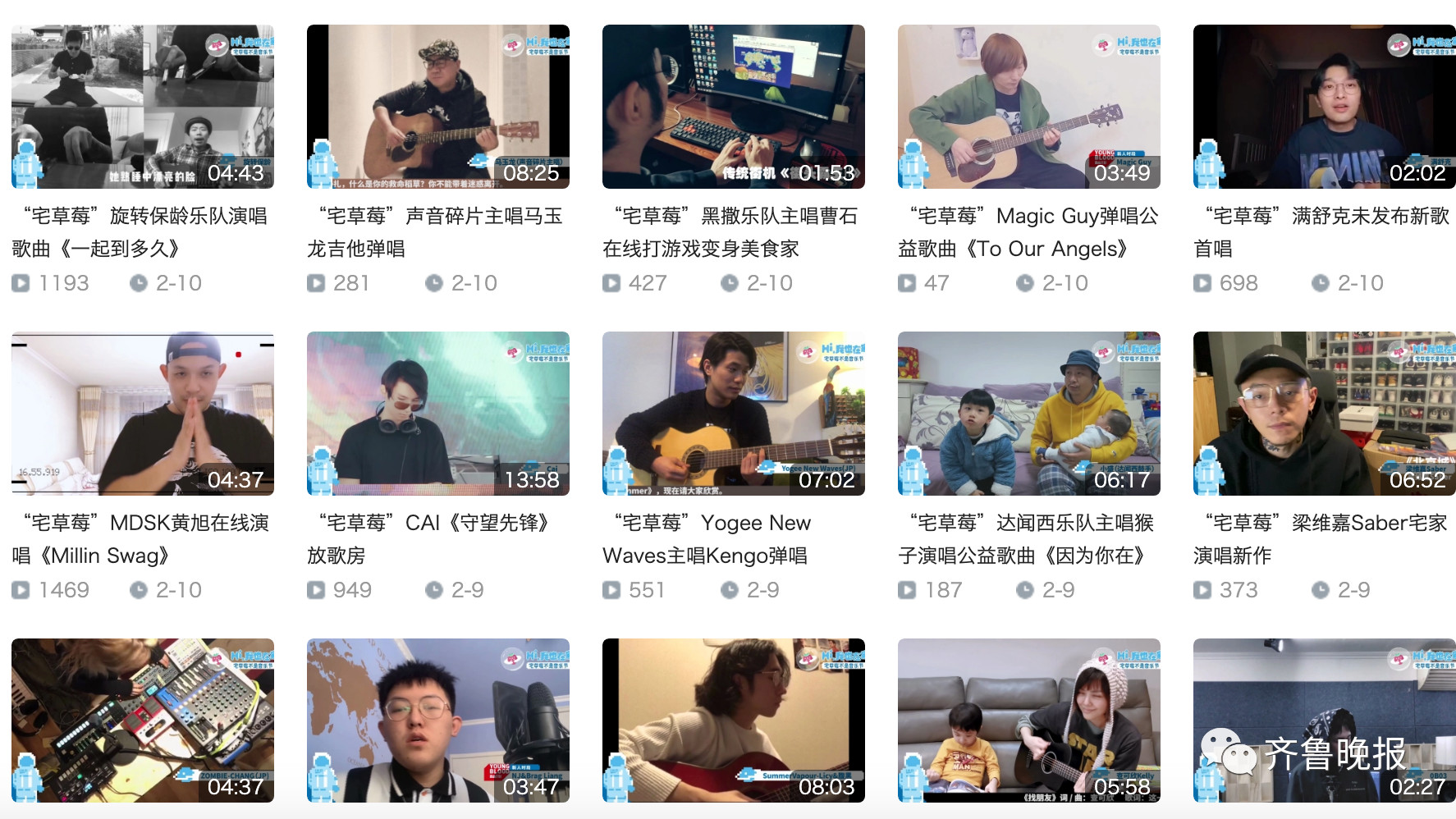Open 梁维嘉Saber宅家演唱新作 video

tap(1325, 414)
